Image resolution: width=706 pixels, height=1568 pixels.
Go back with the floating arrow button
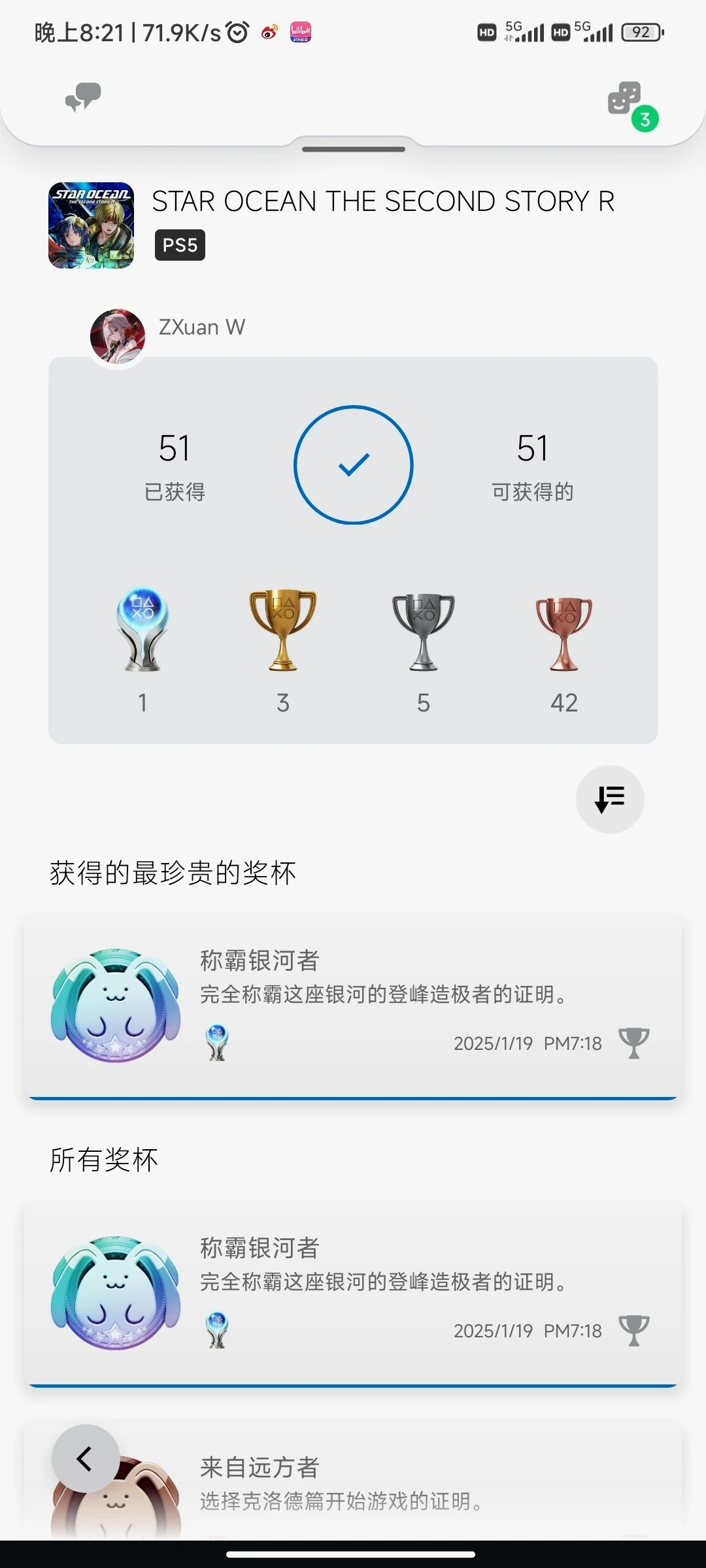pos(86,1458)
